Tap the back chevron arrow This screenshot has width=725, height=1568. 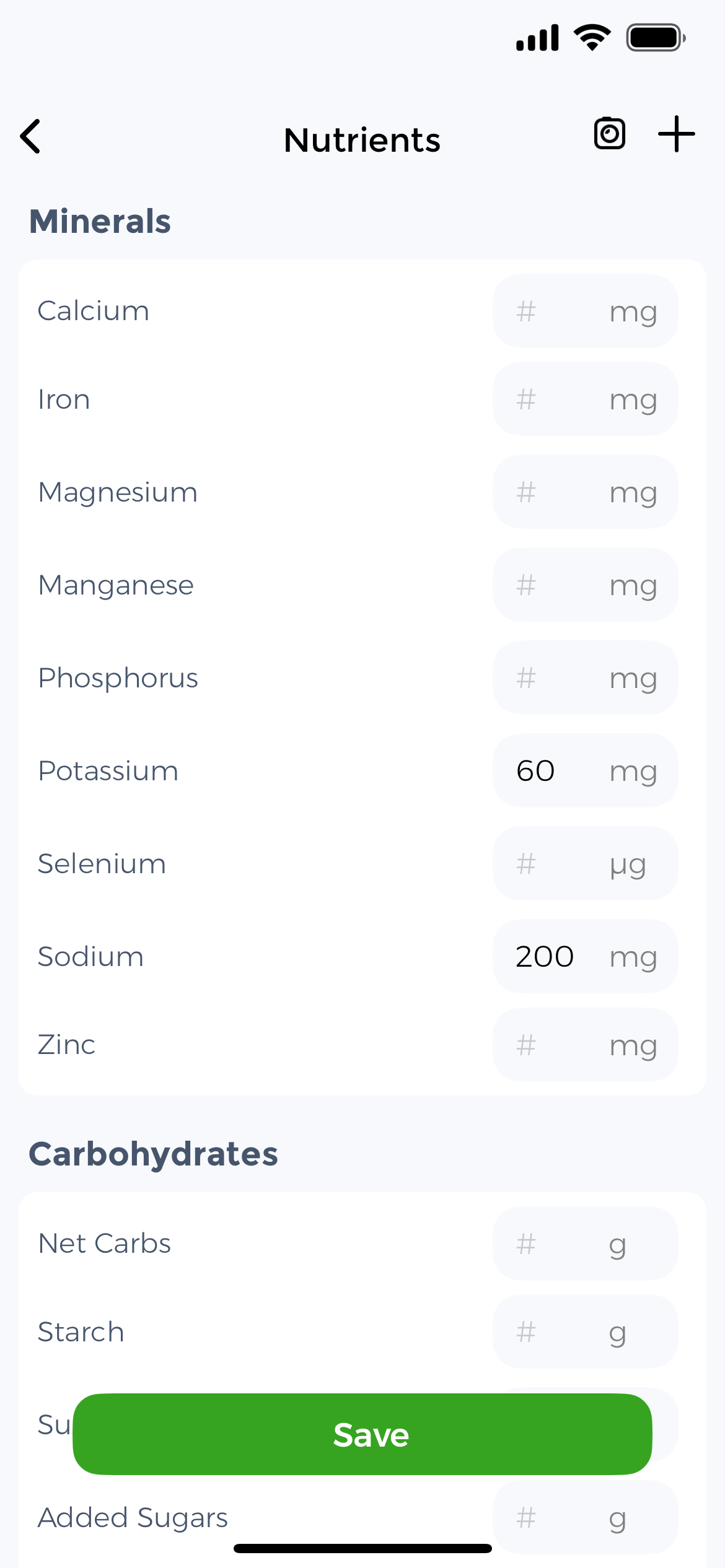30,136
